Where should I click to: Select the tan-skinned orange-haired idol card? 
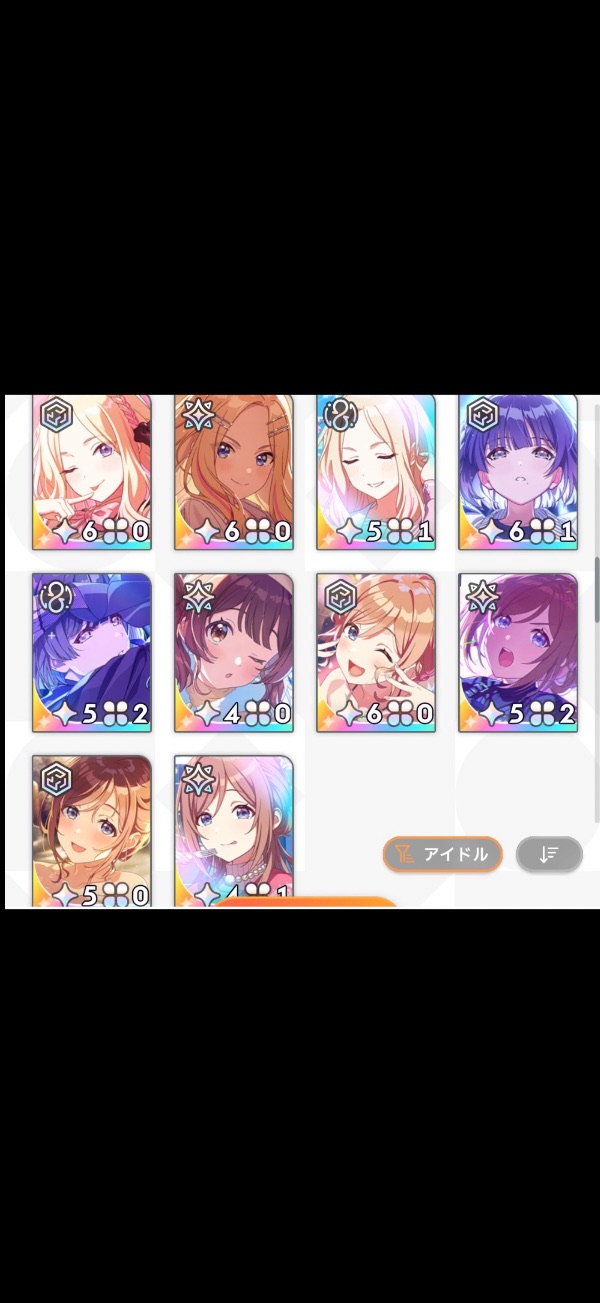tap(234, 470)
